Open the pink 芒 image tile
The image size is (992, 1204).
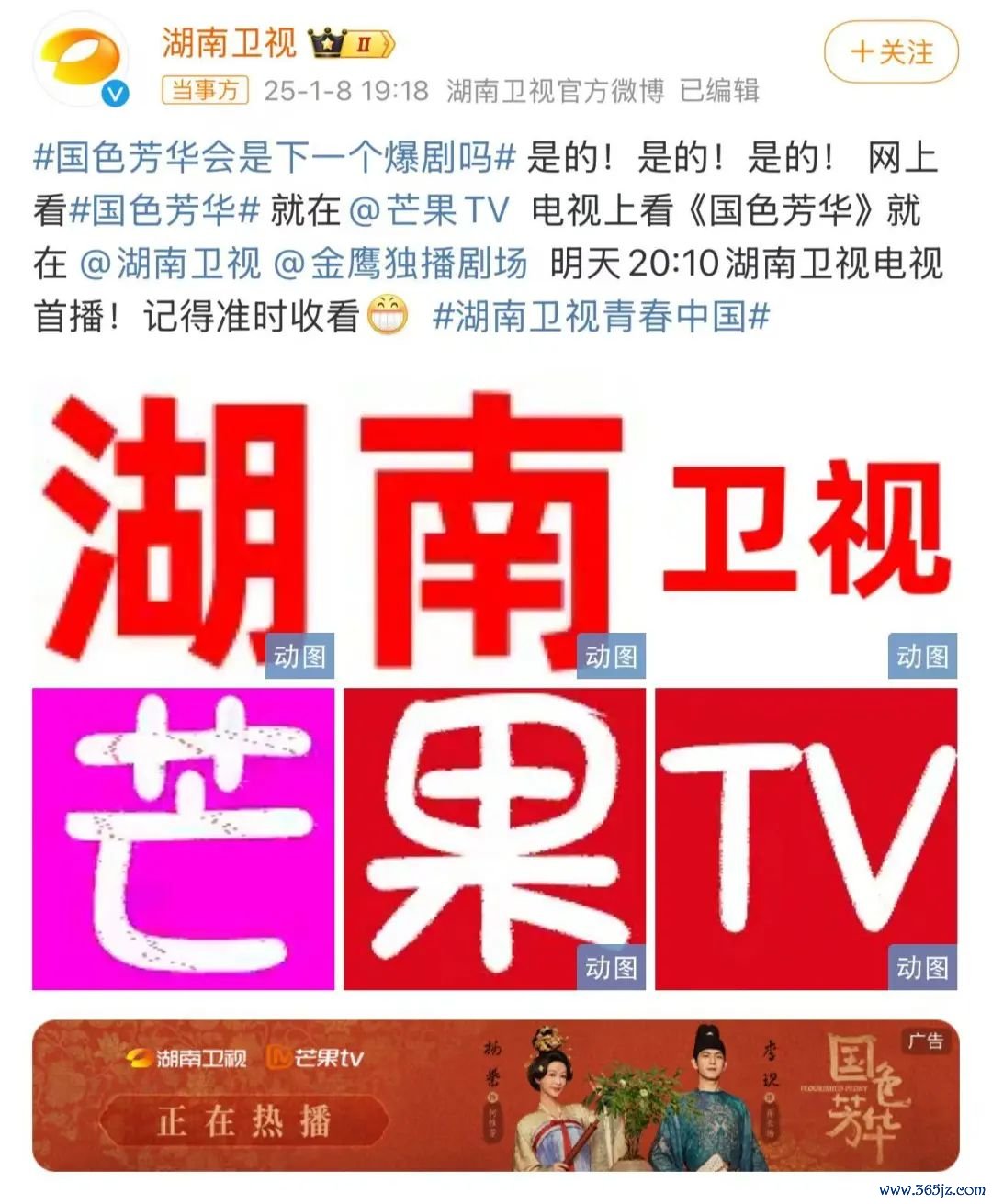[x=183, y=838]
